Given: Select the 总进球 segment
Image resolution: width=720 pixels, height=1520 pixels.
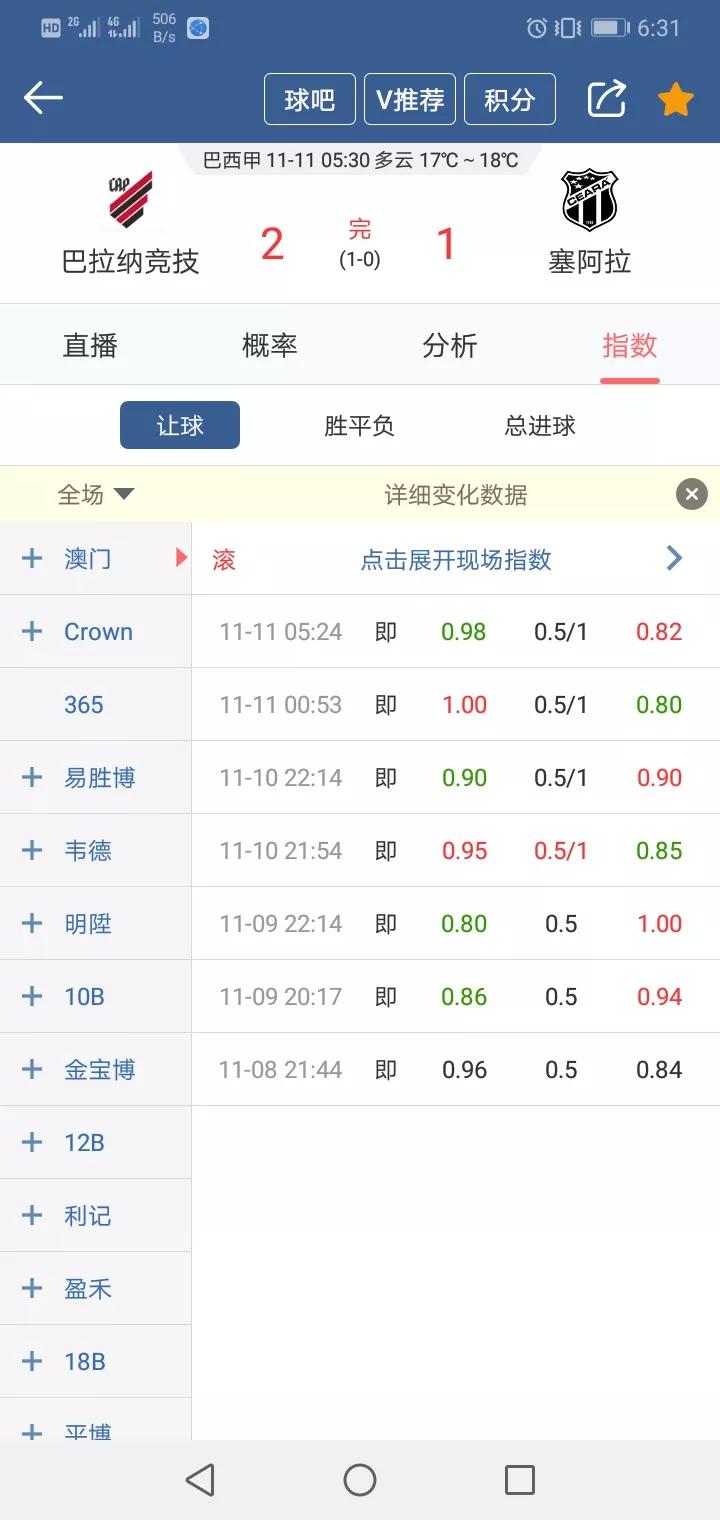Looking at the screenshot, I should point(540,426).
